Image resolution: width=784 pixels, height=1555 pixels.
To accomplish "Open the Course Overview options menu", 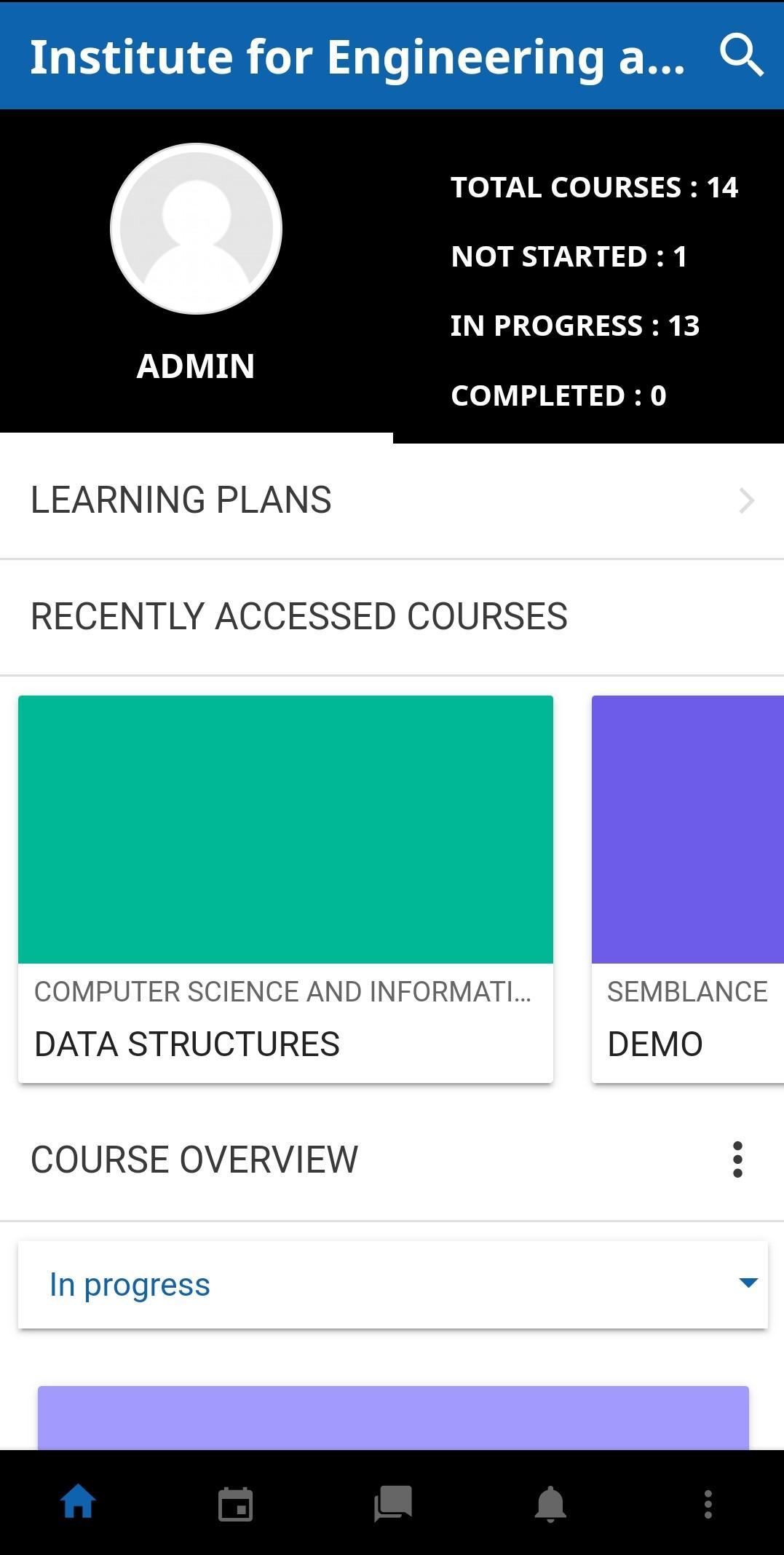I will (x=737, y=1160).
